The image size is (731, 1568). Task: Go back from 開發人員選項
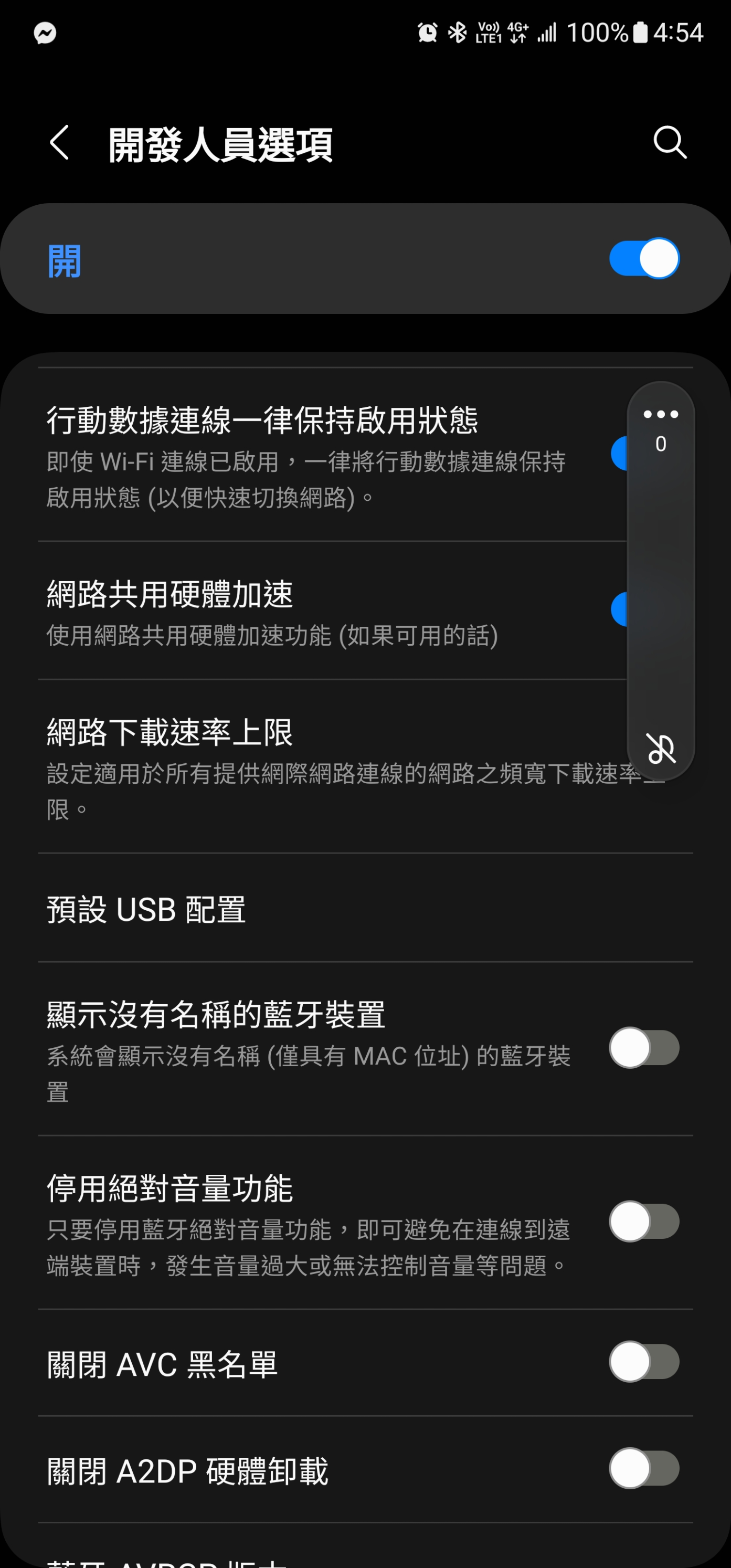click(59, 143)
